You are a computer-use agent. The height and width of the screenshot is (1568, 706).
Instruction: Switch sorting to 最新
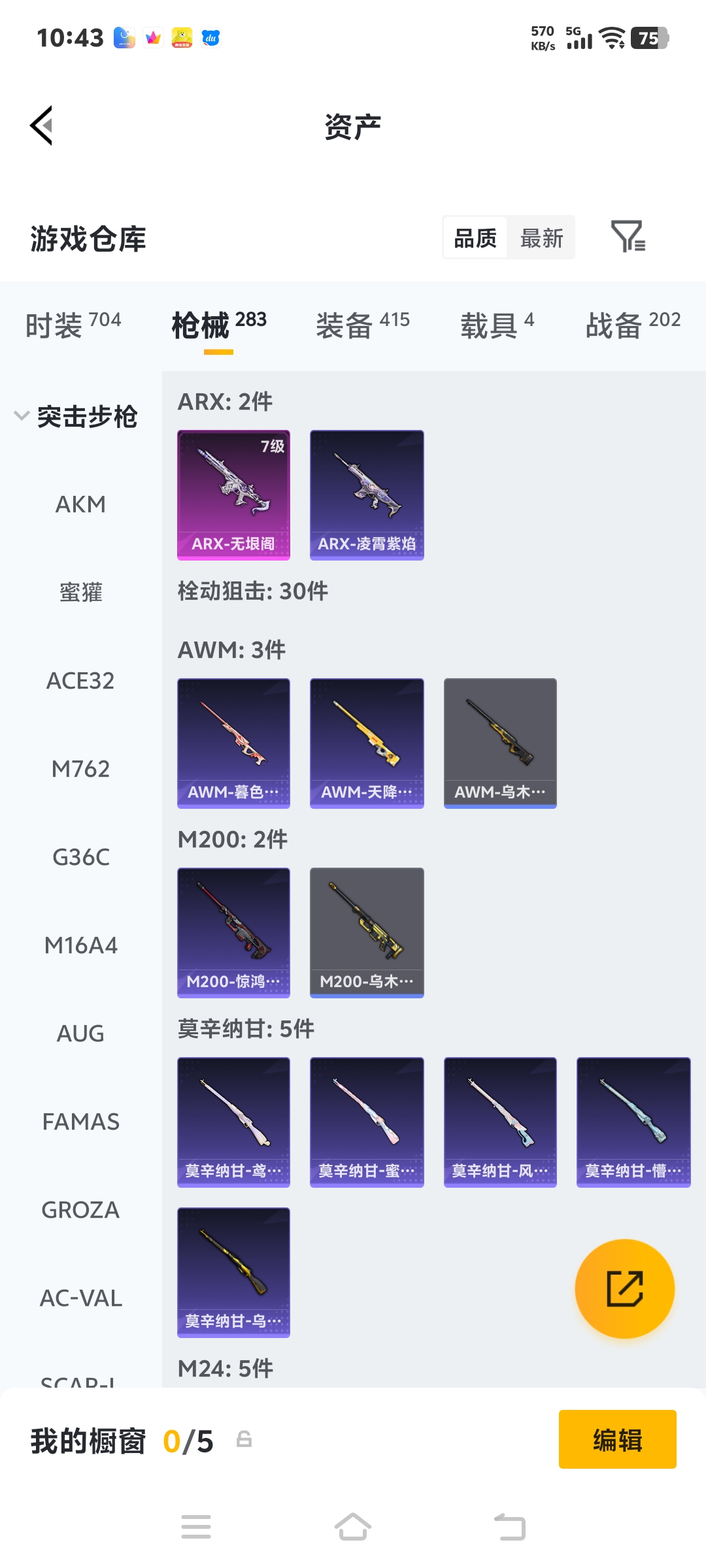click(x=541, y=238)
